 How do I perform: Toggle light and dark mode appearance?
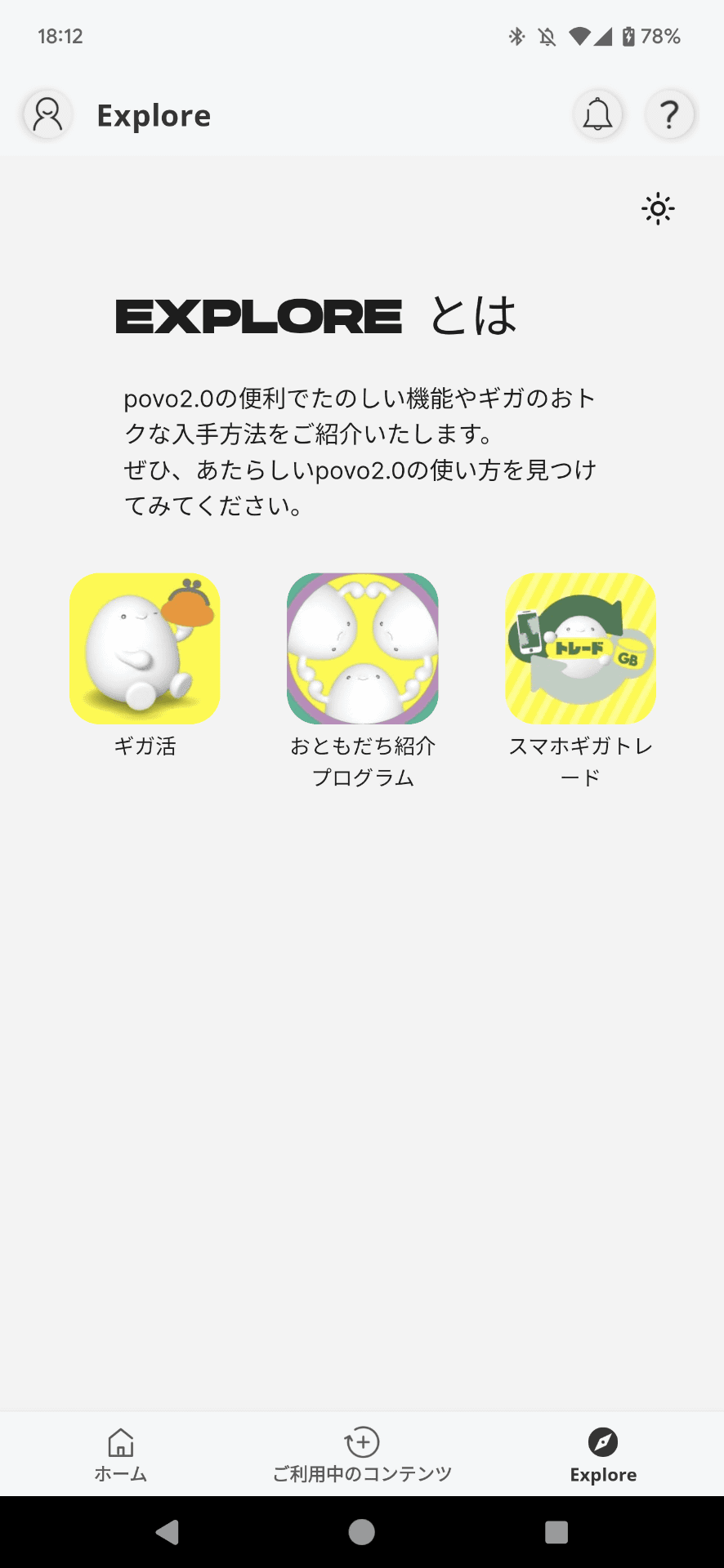pyautogui.click(x=657, y=209)
